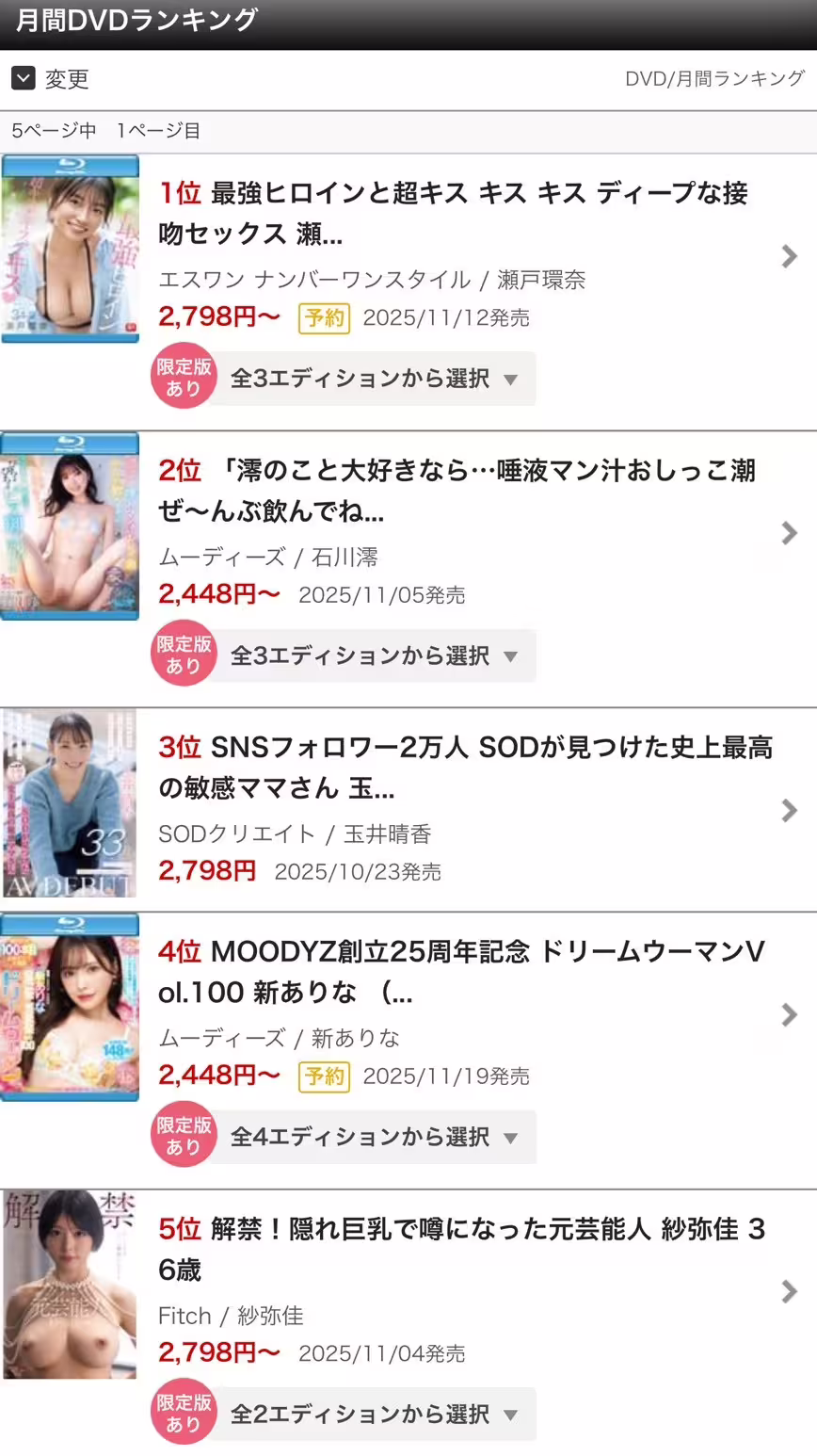
Task: Tap the cover thumbnail of the 1位 title
Action: click(x=70, y=249)
